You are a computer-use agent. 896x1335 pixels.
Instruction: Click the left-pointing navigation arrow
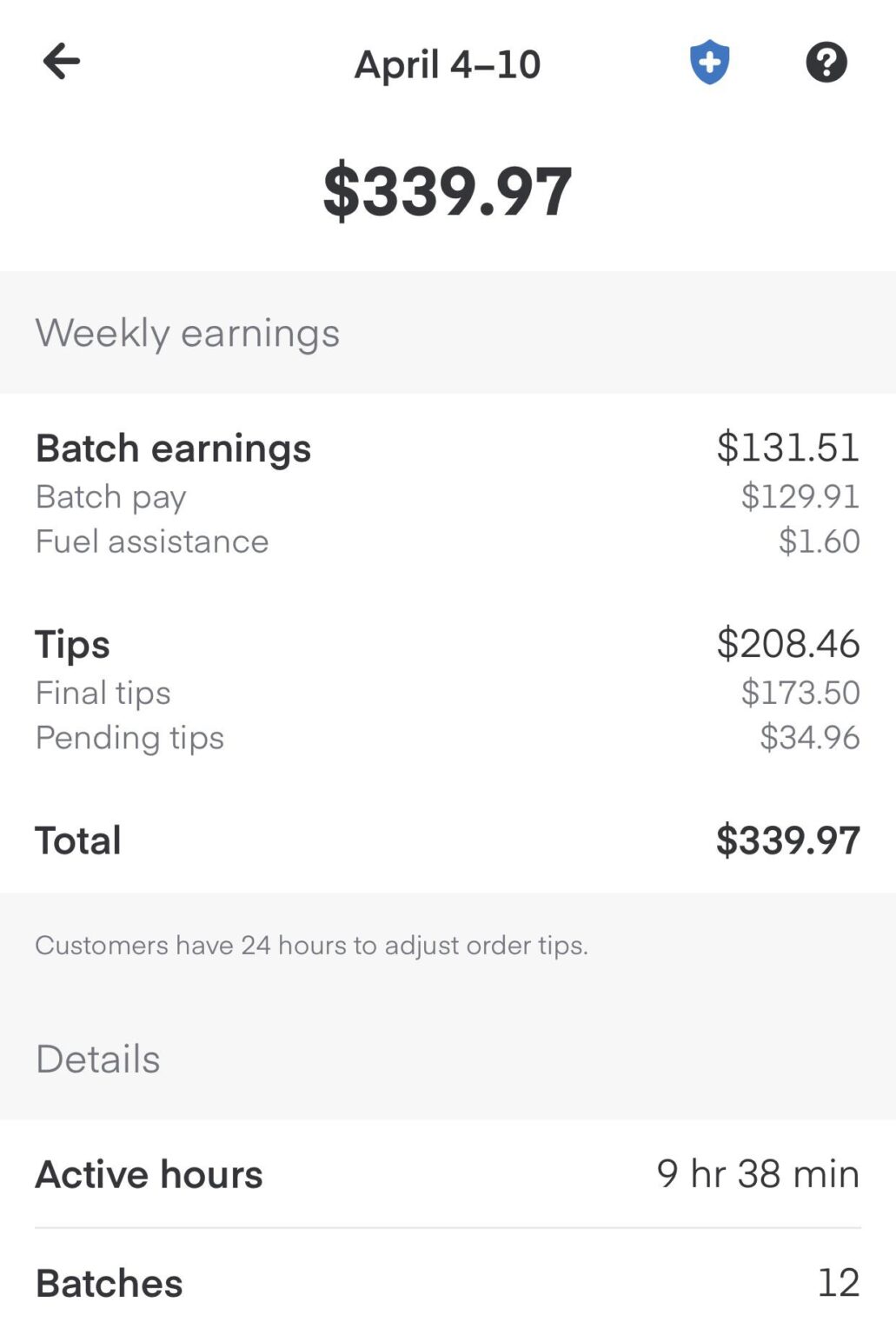[61, 62]
